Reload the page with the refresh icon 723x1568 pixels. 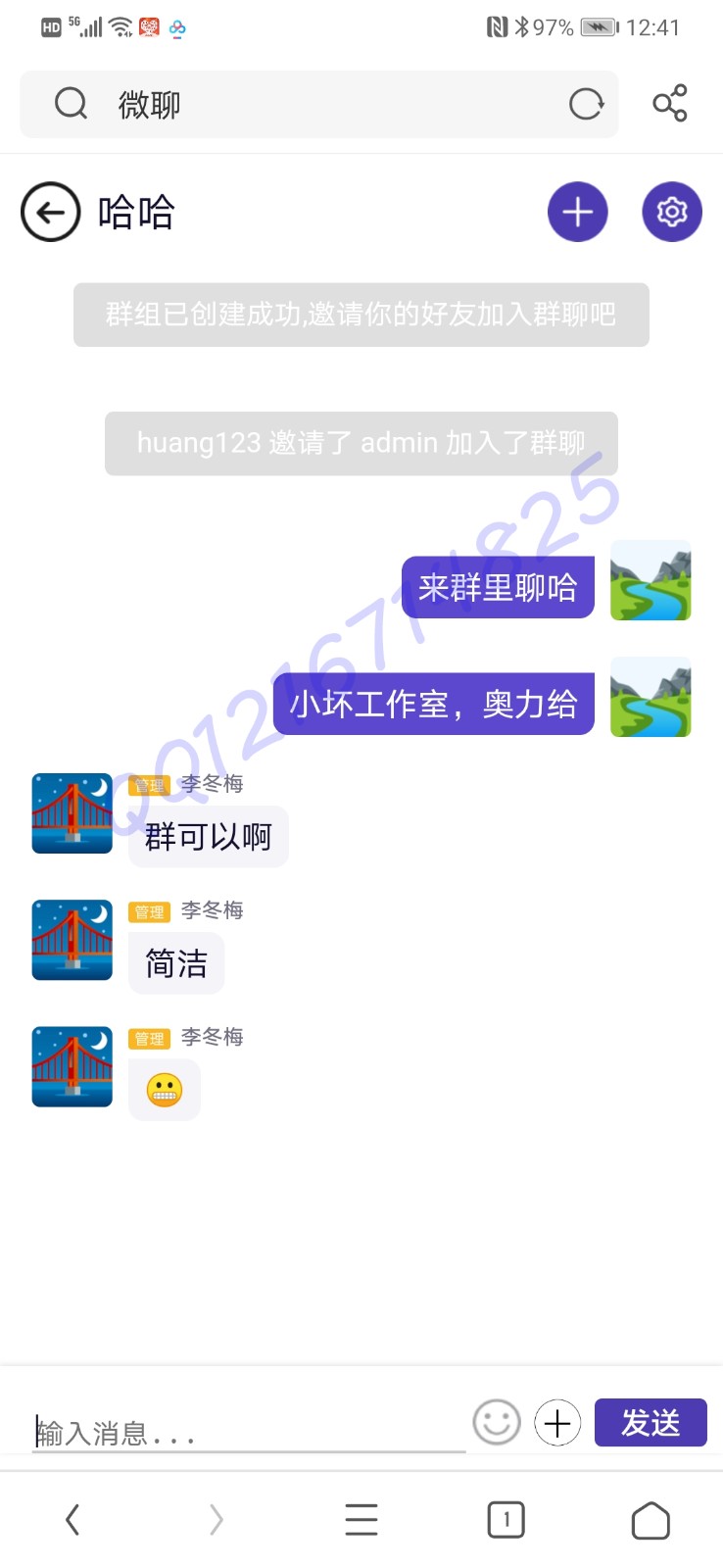586,104
